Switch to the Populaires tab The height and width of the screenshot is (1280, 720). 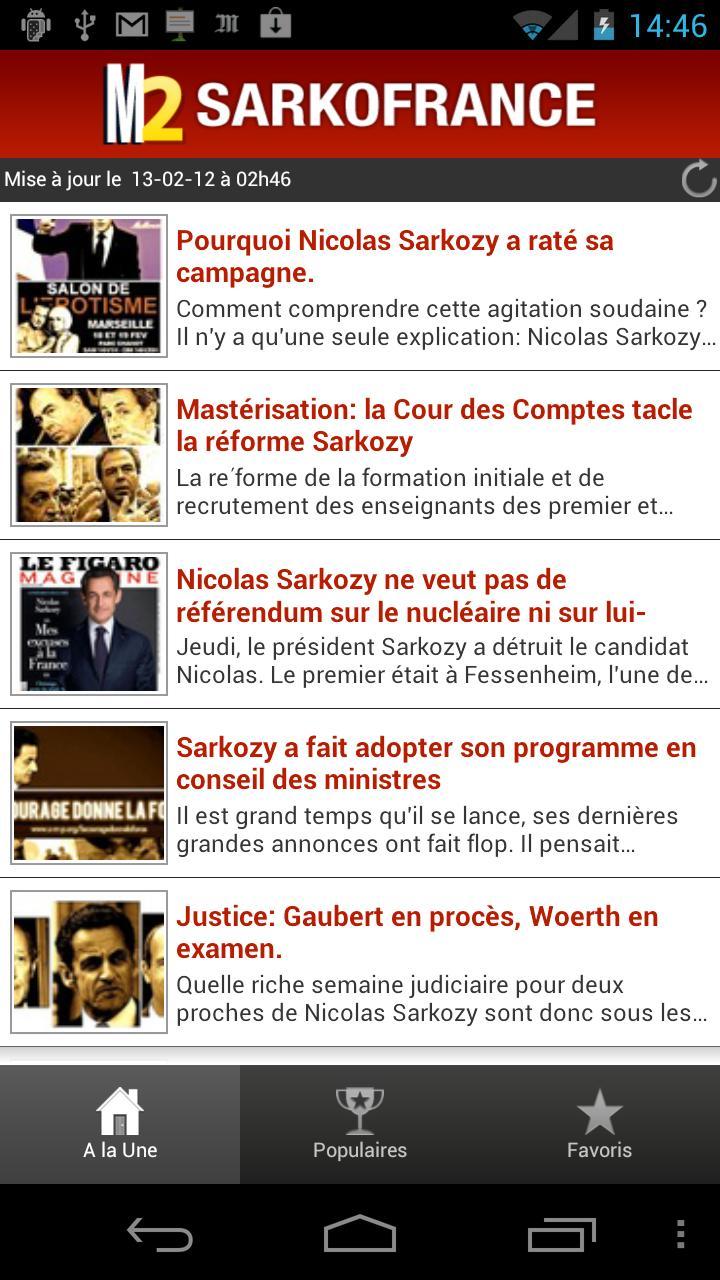click(x=360, y=1125)
